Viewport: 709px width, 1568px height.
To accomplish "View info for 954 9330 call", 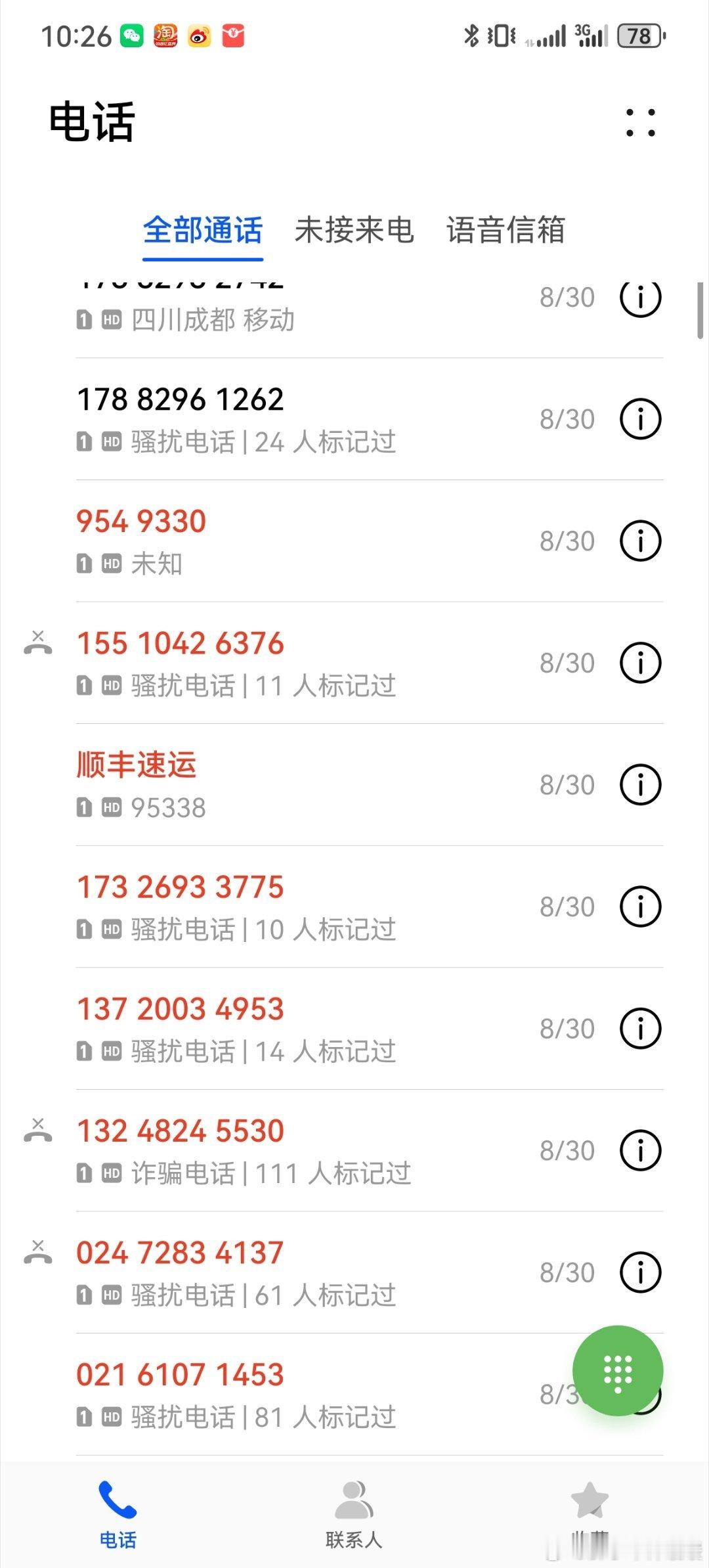I will pyautogui.click(x=640, y=541).
